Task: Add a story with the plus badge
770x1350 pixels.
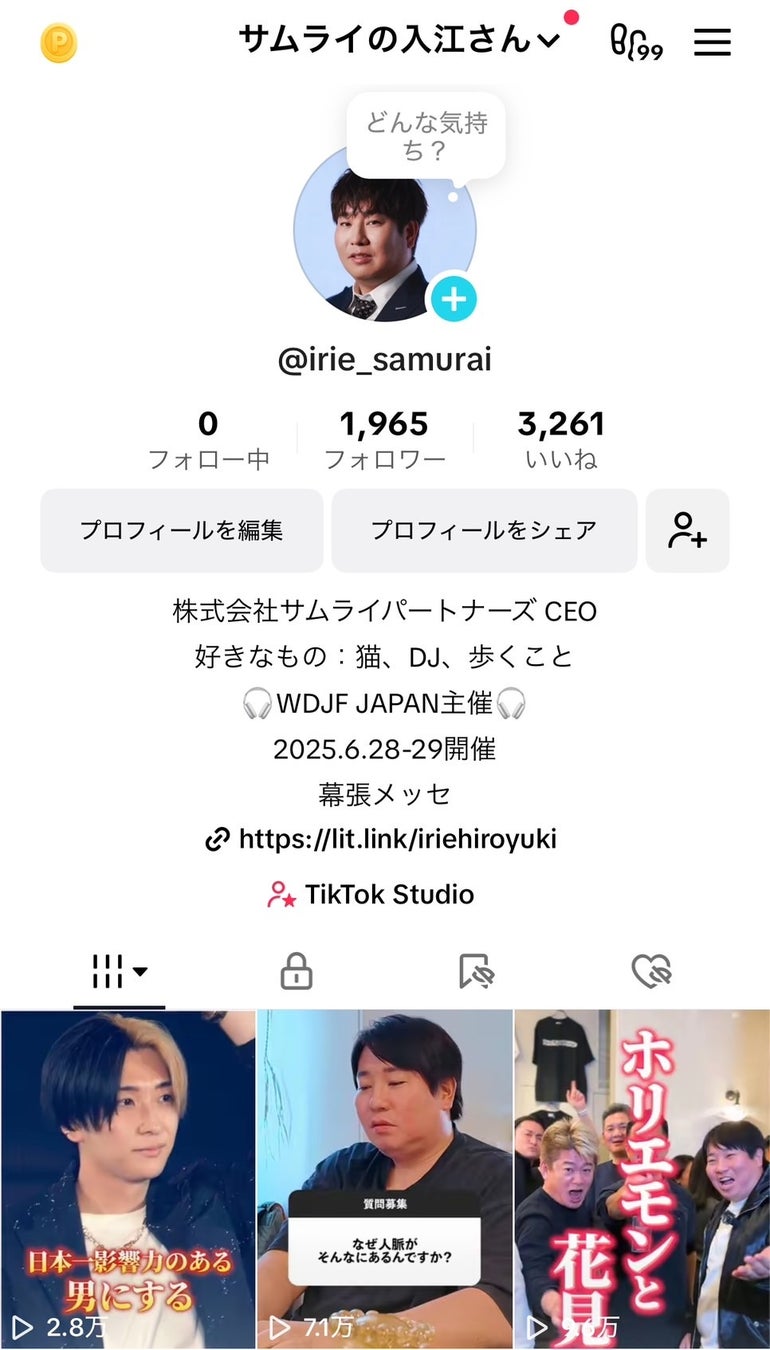Action: click(x=453, y=298)
